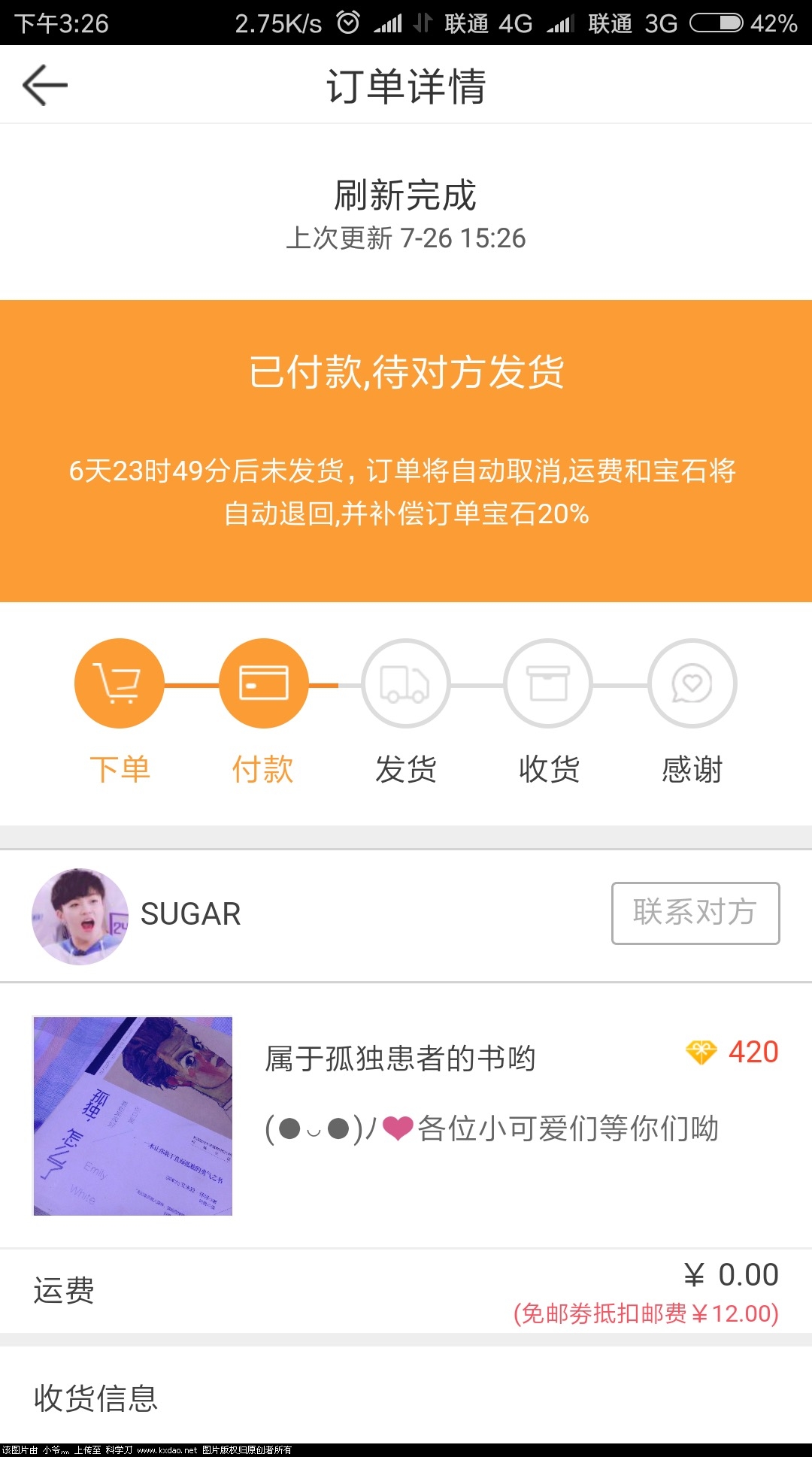Go back from the order details page
The width and height of the screenshot is (812, 1457).
coord(45,85)
